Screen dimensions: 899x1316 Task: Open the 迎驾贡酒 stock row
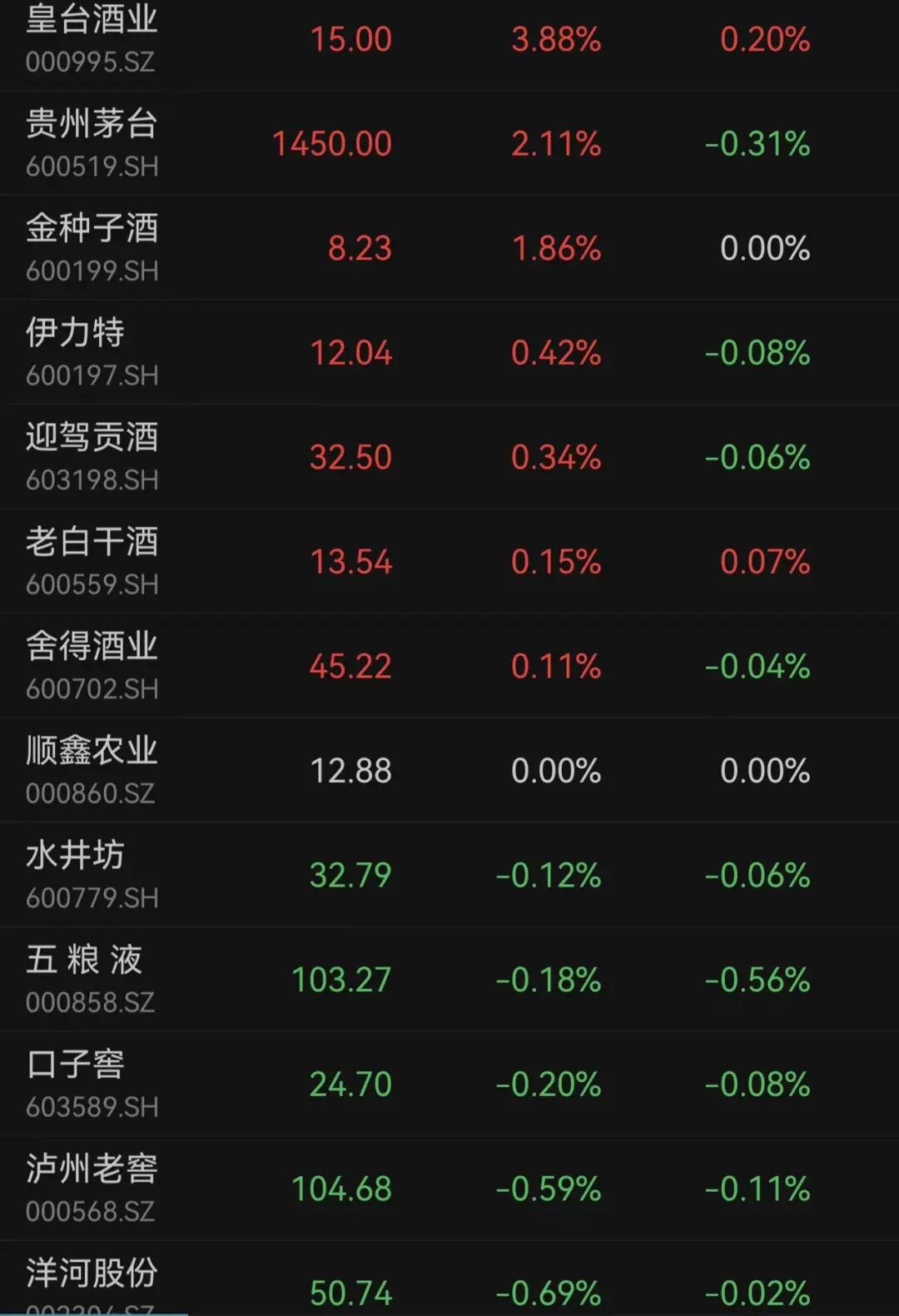coord(92,456)
